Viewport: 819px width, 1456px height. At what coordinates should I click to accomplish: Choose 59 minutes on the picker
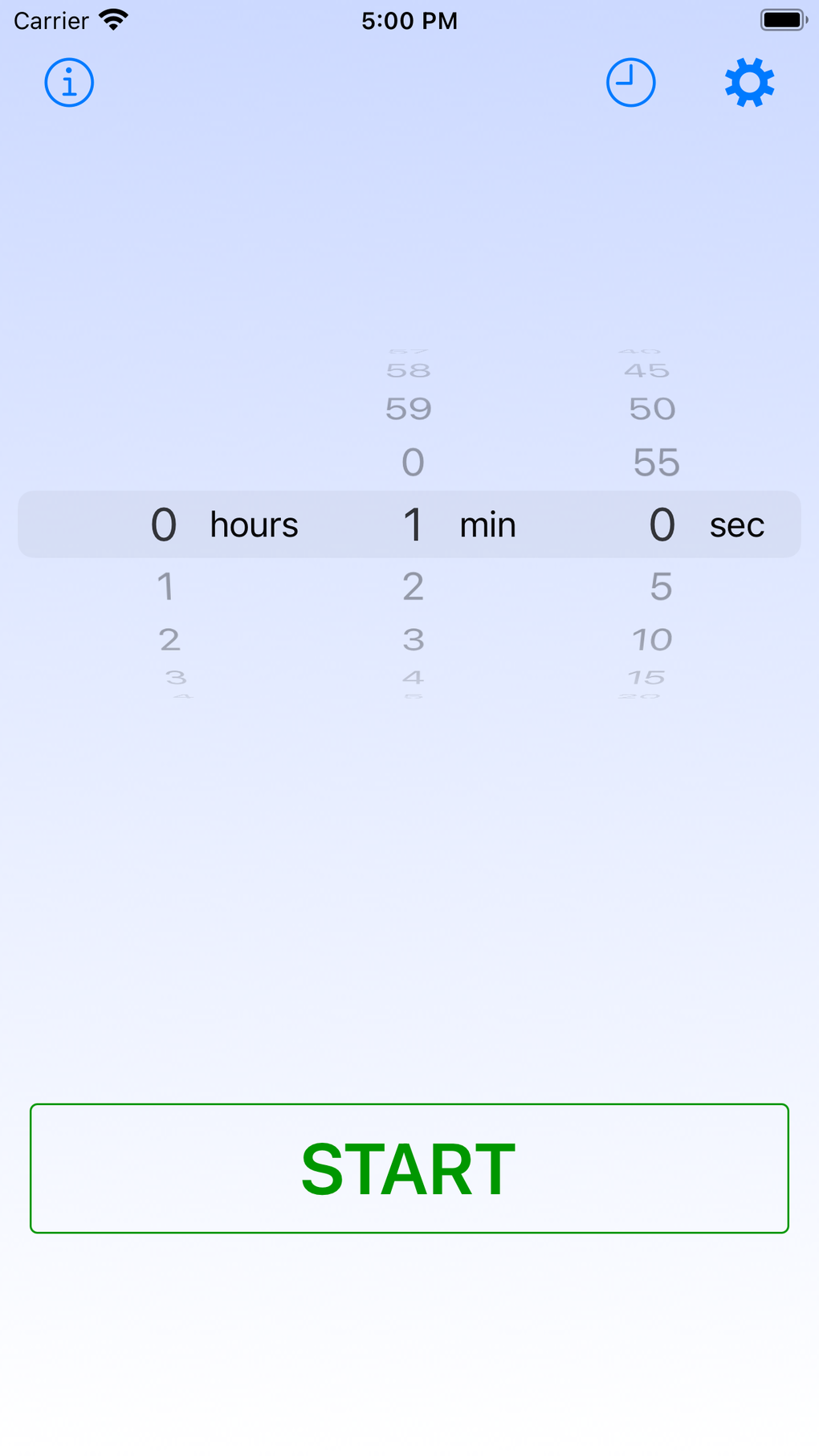pyautogui.click(x=410, y=408)
